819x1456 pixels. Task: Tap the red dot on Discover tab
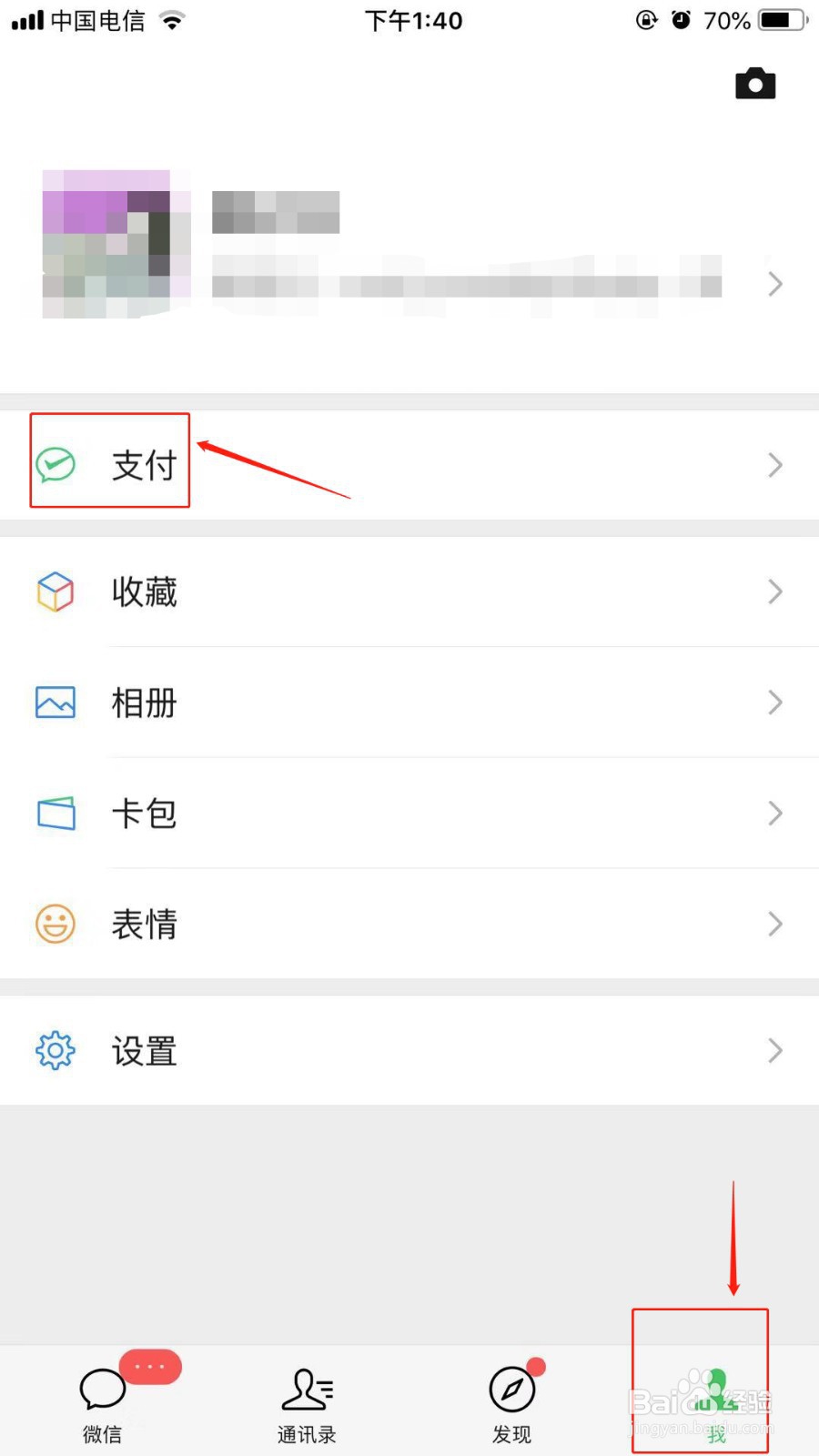[536, 1365]
